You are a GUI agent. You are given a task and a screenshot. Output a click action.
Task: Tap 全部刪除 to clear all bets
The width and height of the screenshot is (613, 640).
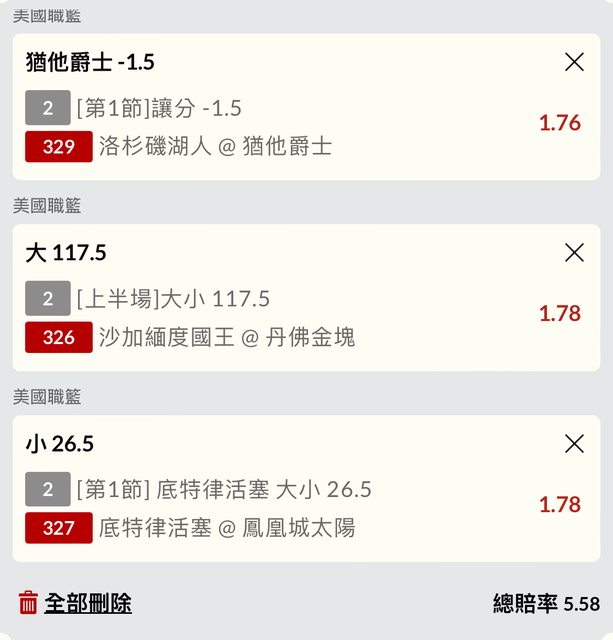76,603
